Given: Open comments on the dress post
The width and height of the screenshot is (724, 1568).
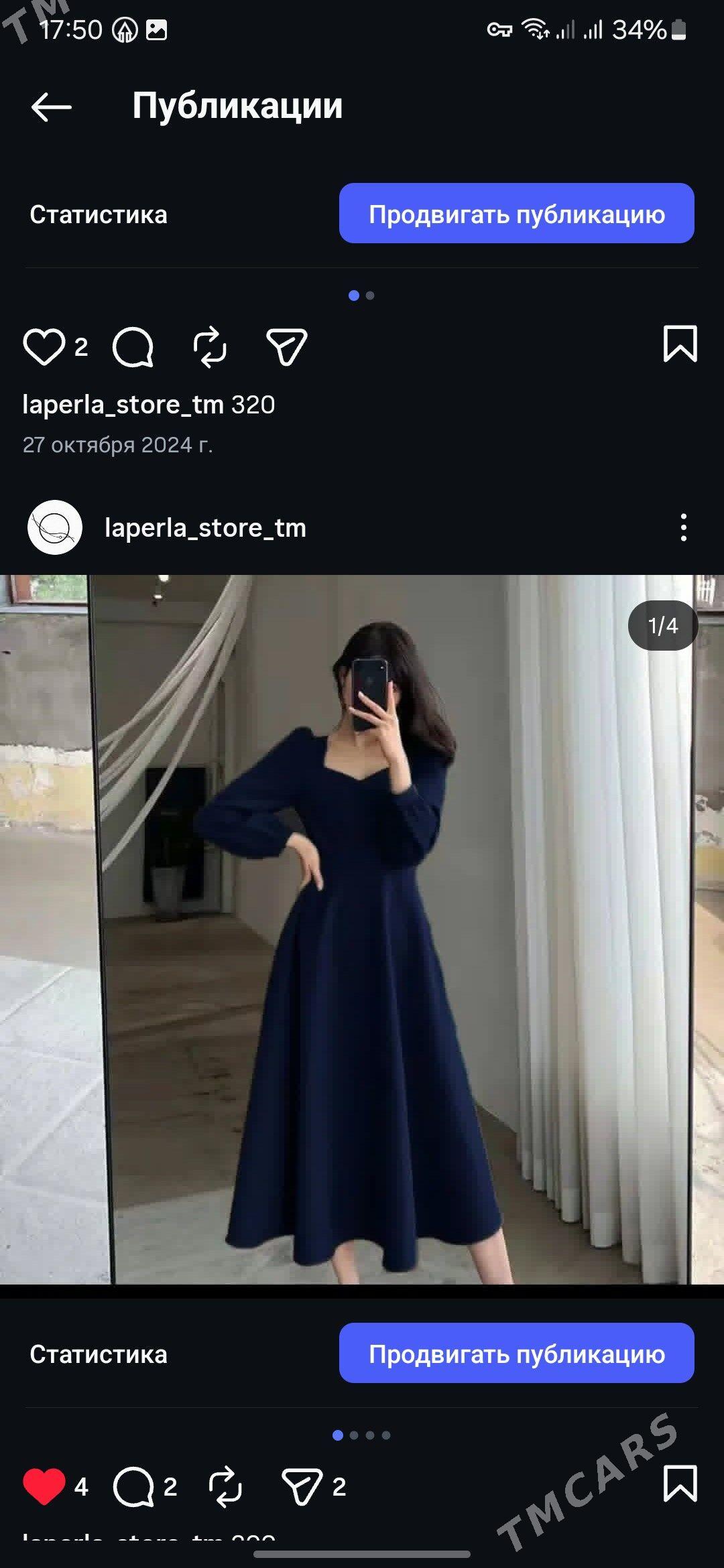Looking at the screenshot, I should 133,1486.
